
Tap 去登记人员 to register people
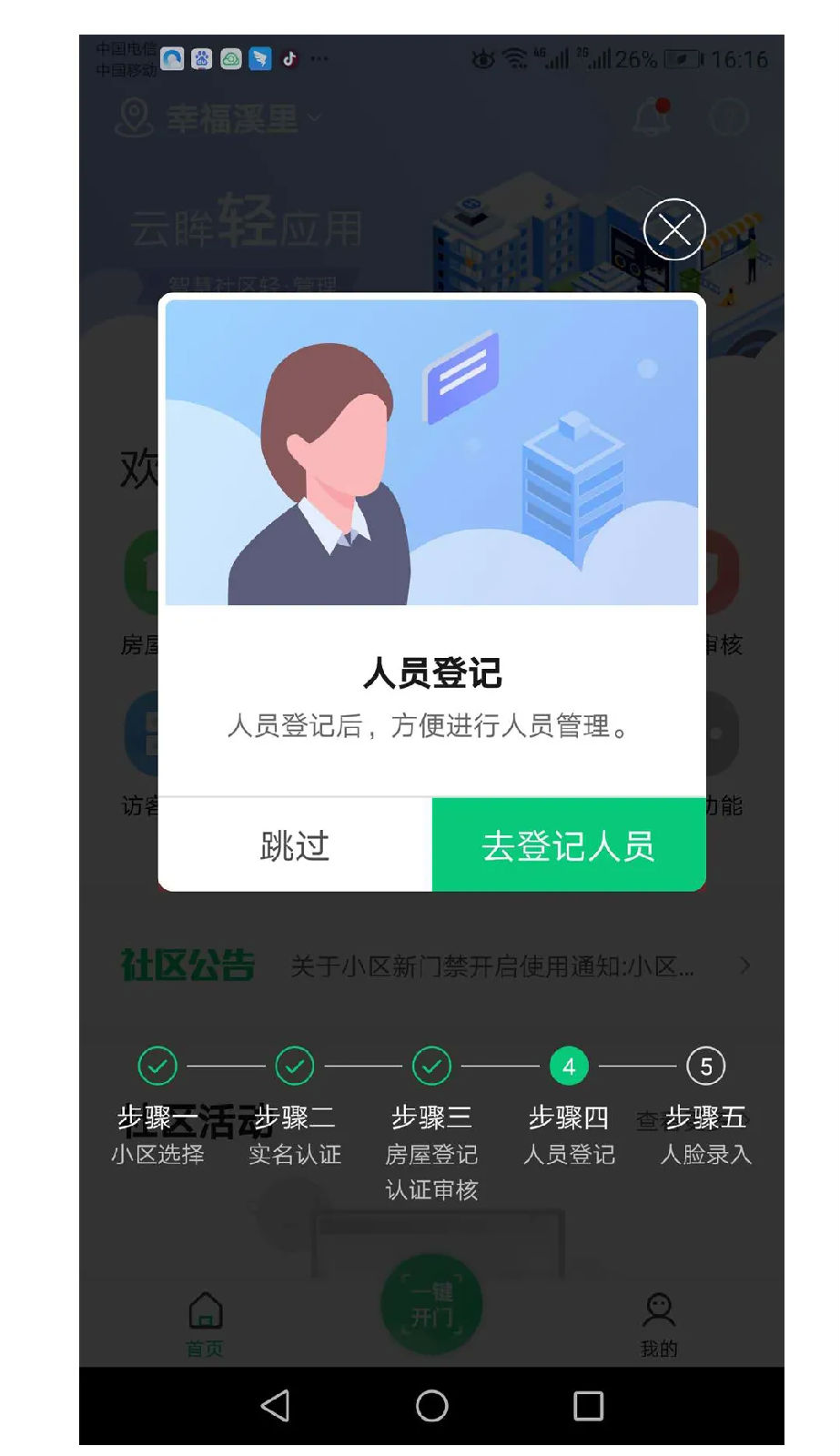tap(569, 845)
